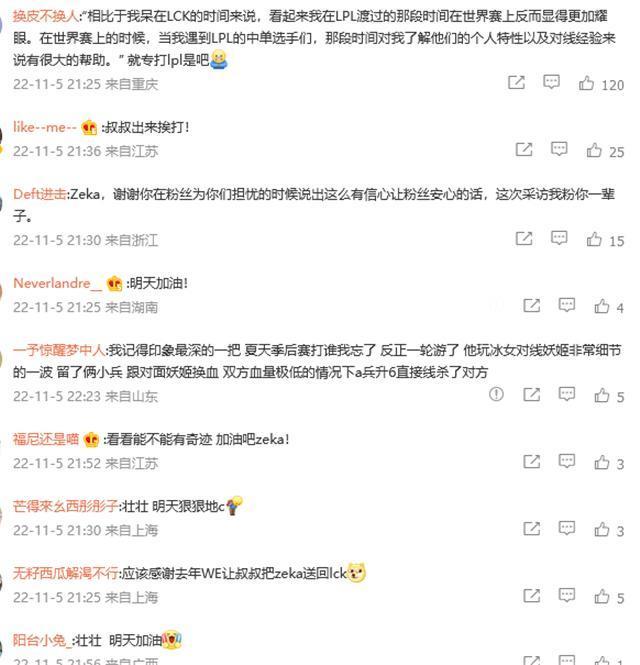Share 芒得來幺西彤彤子's comment

coord(532,528)
